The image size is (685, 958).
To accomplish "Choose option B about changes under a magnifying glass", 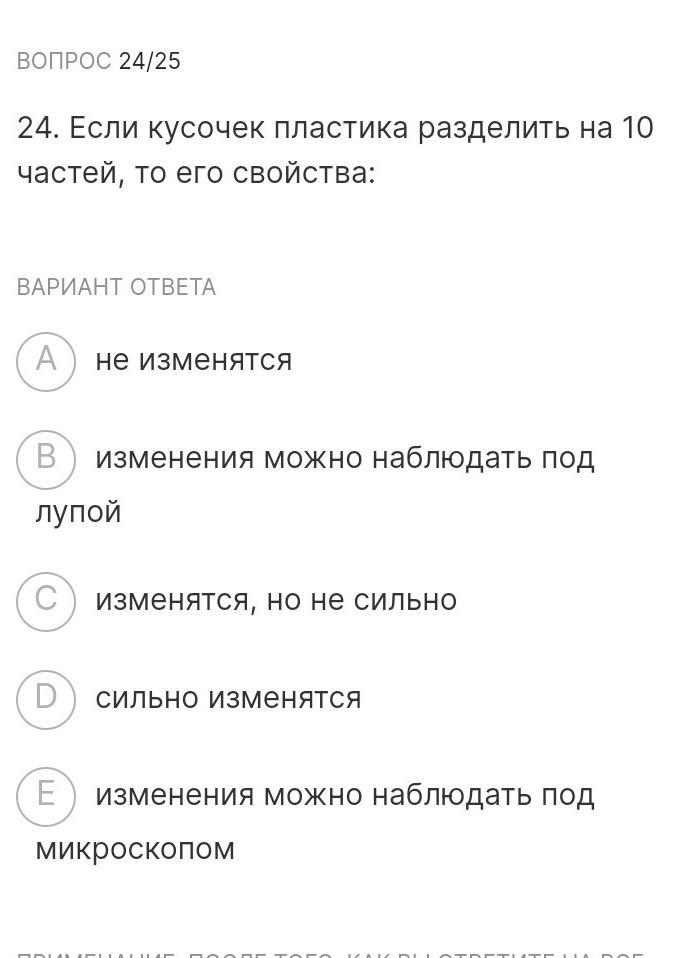I will click(46, 458).
